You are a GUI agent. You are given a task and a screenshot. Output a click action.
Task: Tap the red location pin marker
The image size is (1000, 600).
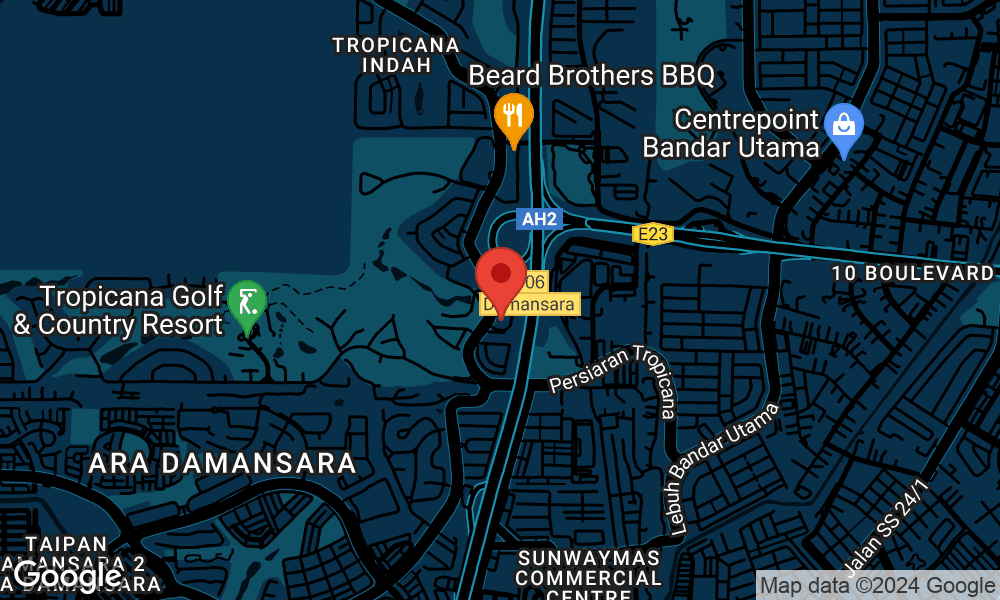coord(501,276)
